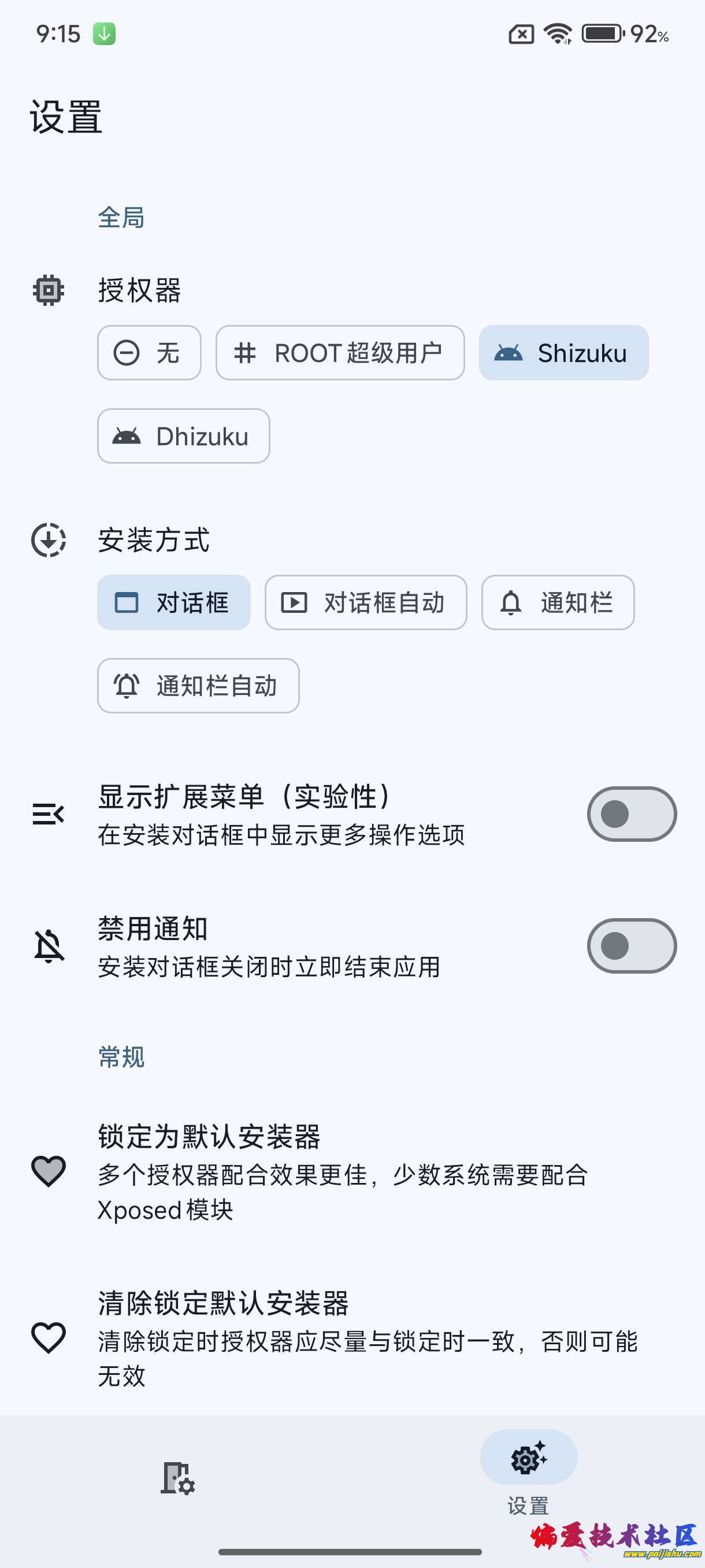Image resolution: width=705 pixels, height=1568 pixels.
Task: Tap 锁定为默认安装器 row
Action: (340, 1172)
